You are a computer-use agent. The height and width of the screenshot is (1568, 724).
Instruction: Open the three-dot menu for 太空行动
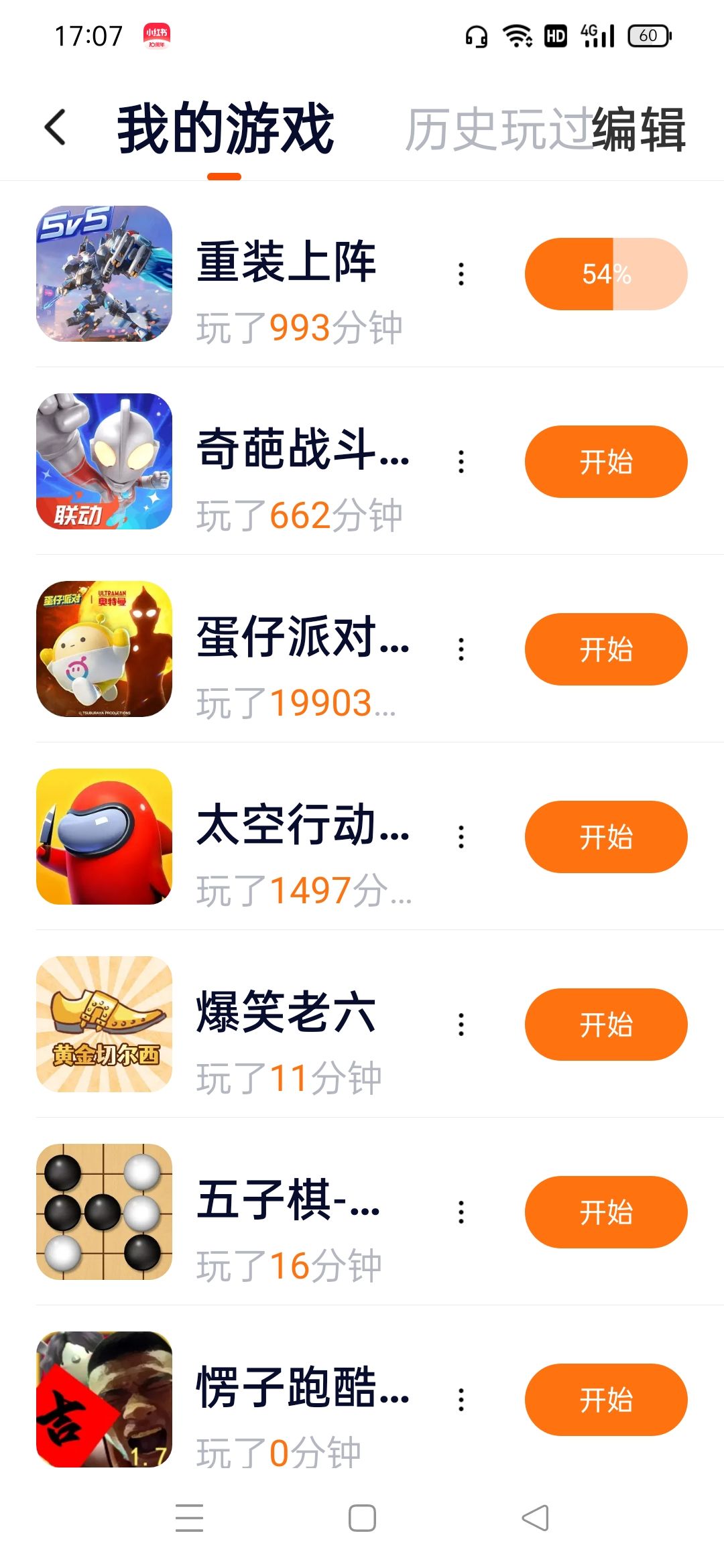(x=461, y=837)
